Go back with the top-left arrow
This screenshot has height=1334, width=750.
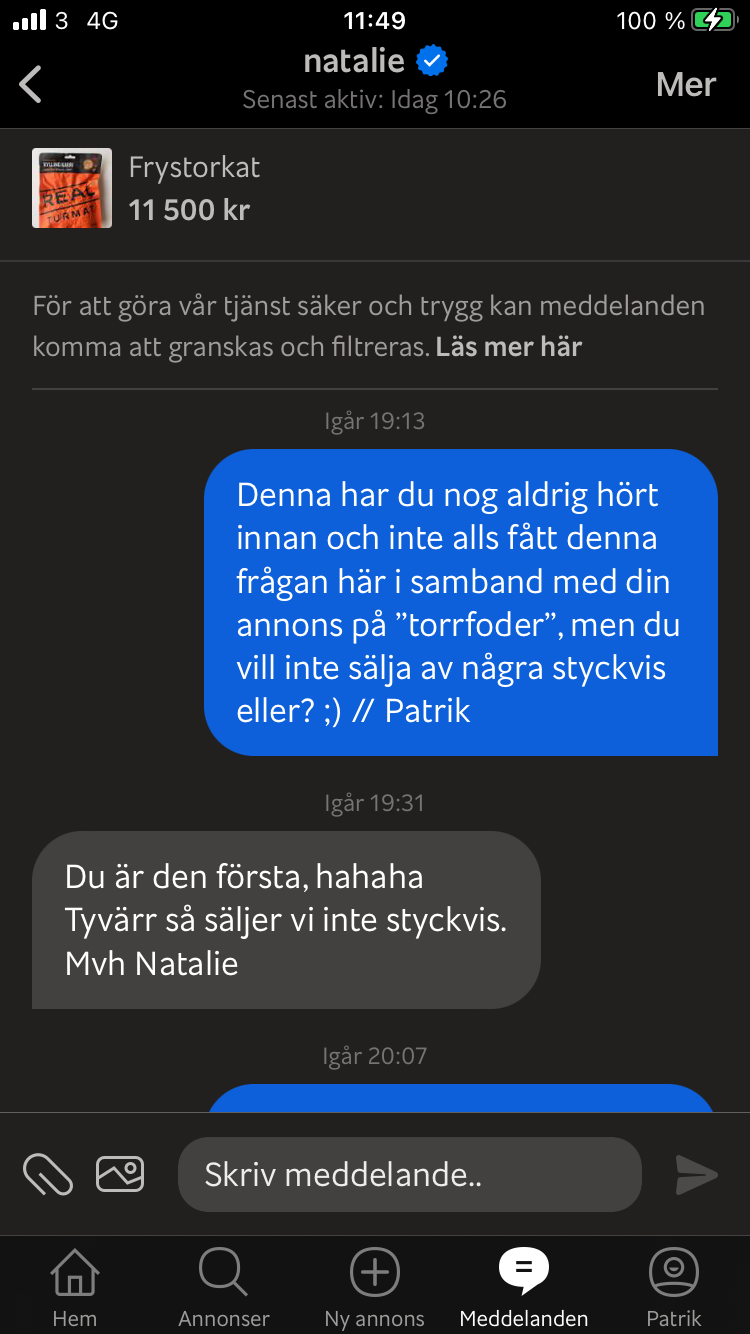[x=31, y=84]
